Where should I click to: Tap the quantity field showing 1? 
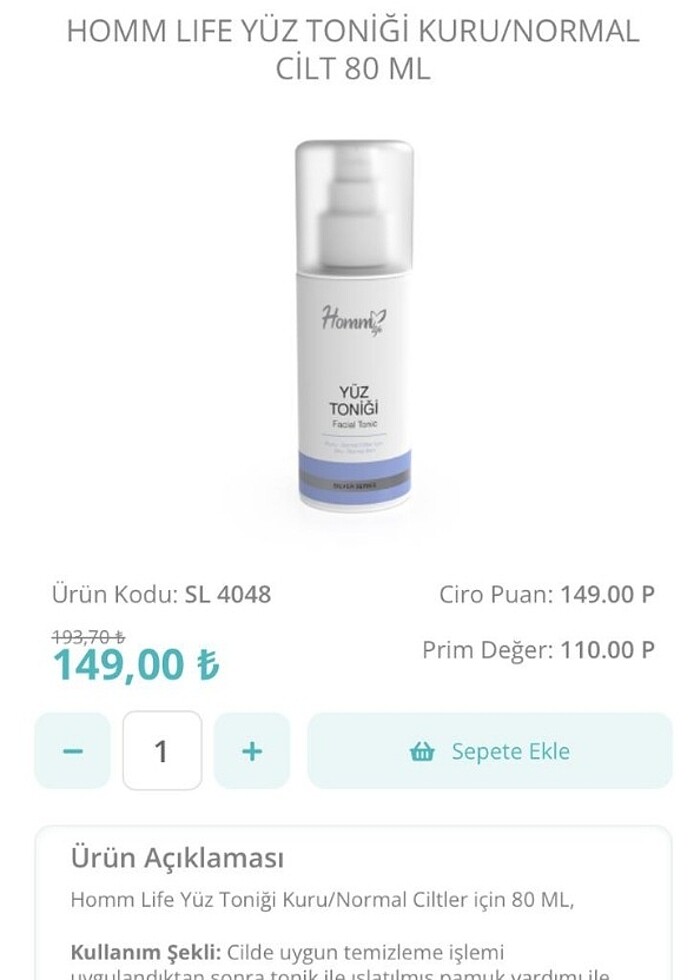(162, 751)
